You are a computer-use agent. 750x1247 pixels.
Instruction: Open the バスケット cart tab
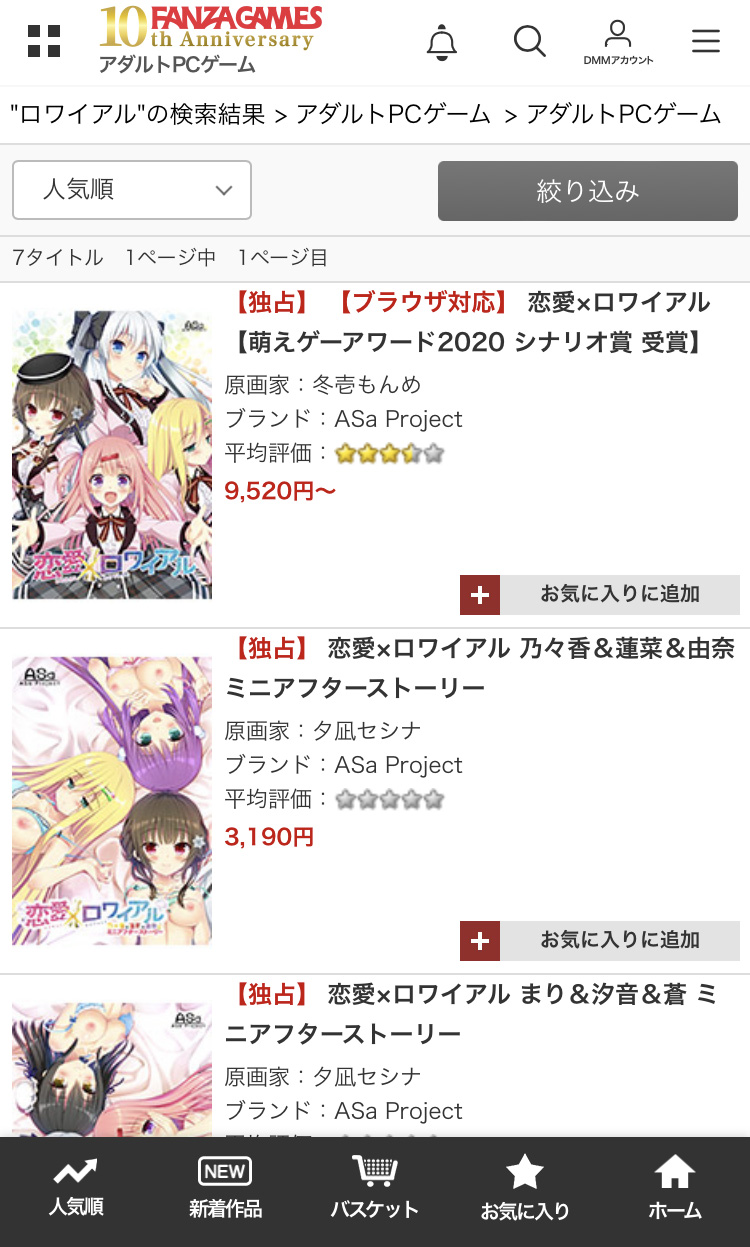[374, 1189]
